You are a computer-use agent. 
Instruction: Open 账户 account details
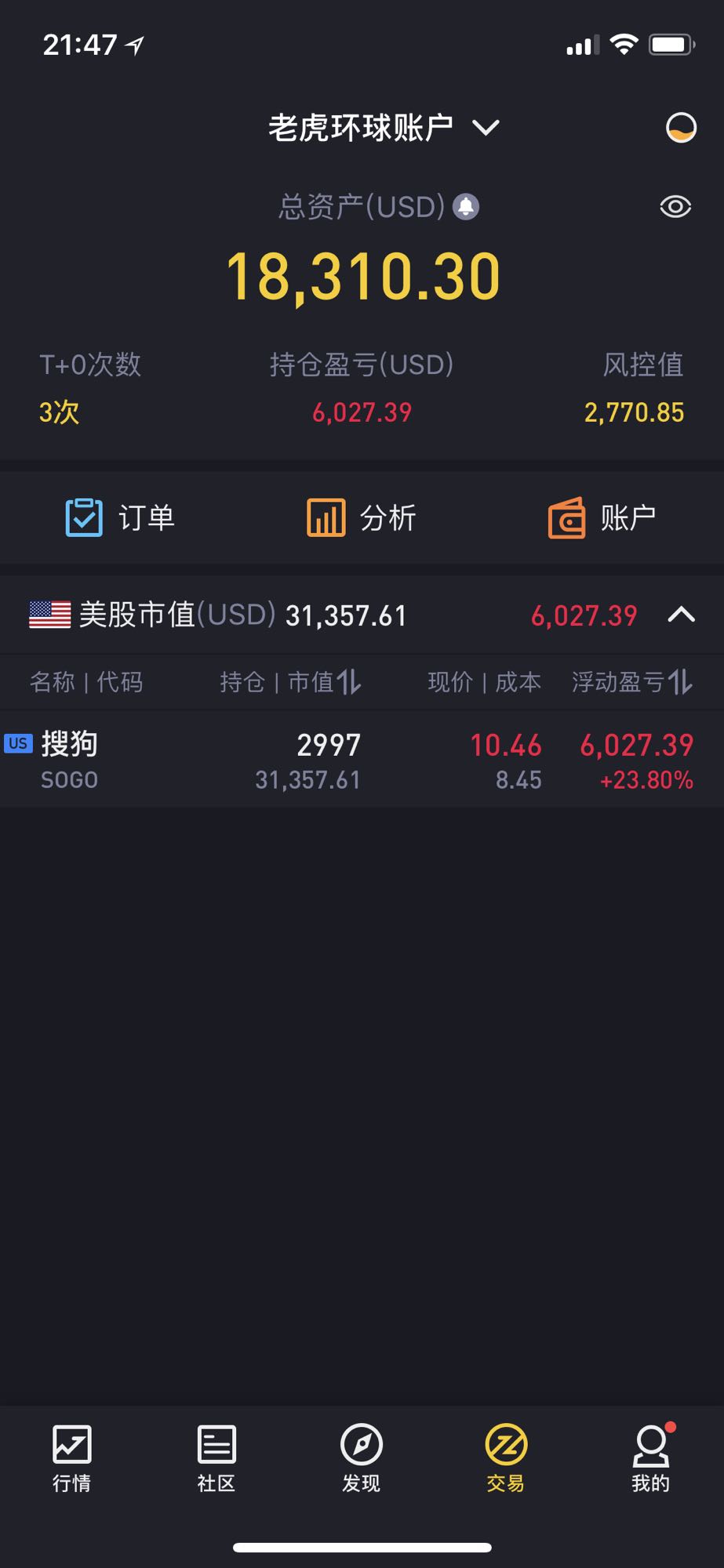[x=602, y=517]
